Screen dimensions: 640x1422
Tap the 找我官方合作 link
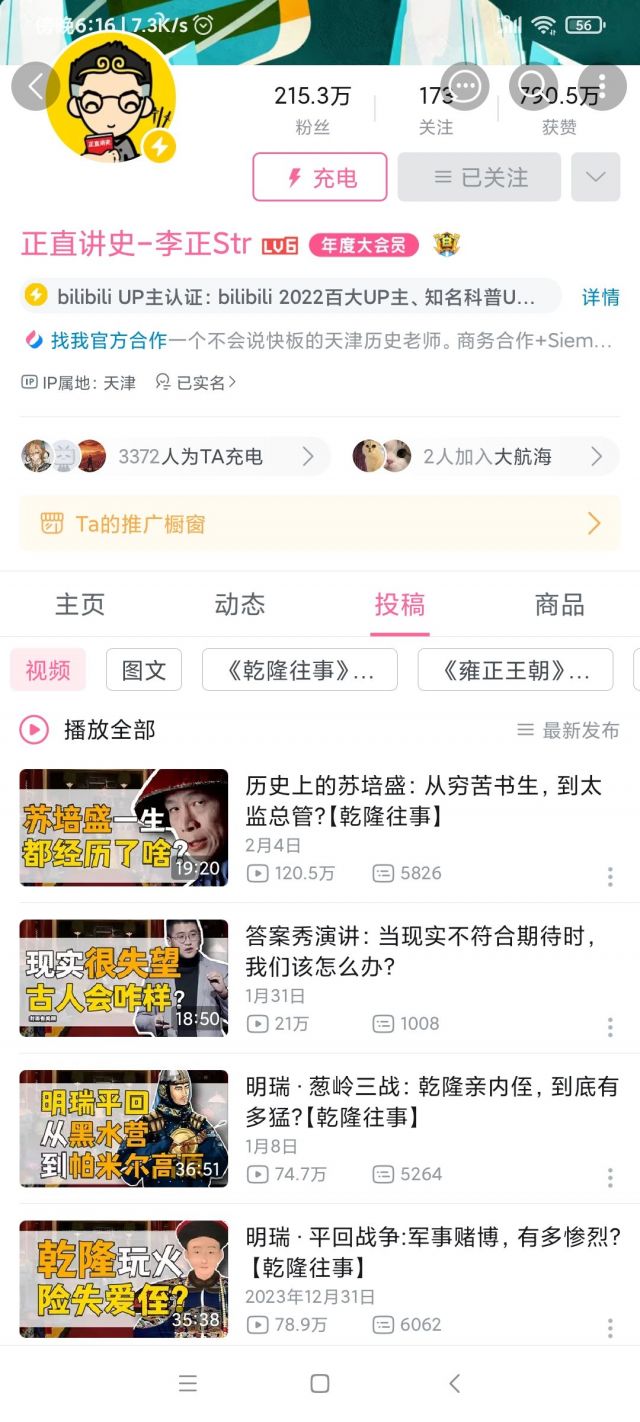(108, 341)
